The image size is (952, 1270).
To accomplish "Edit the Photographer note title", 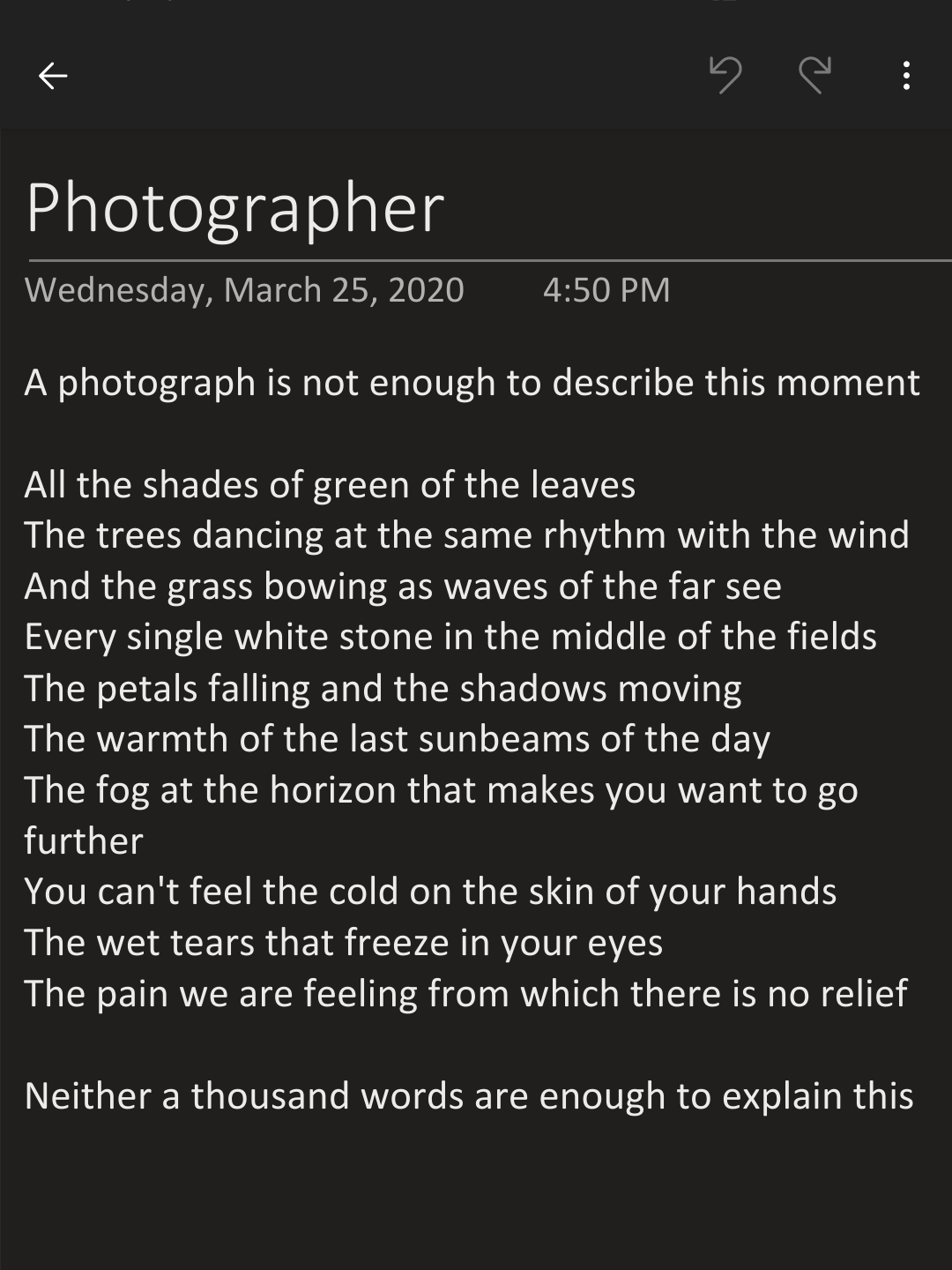I will [x=235, y=208].
